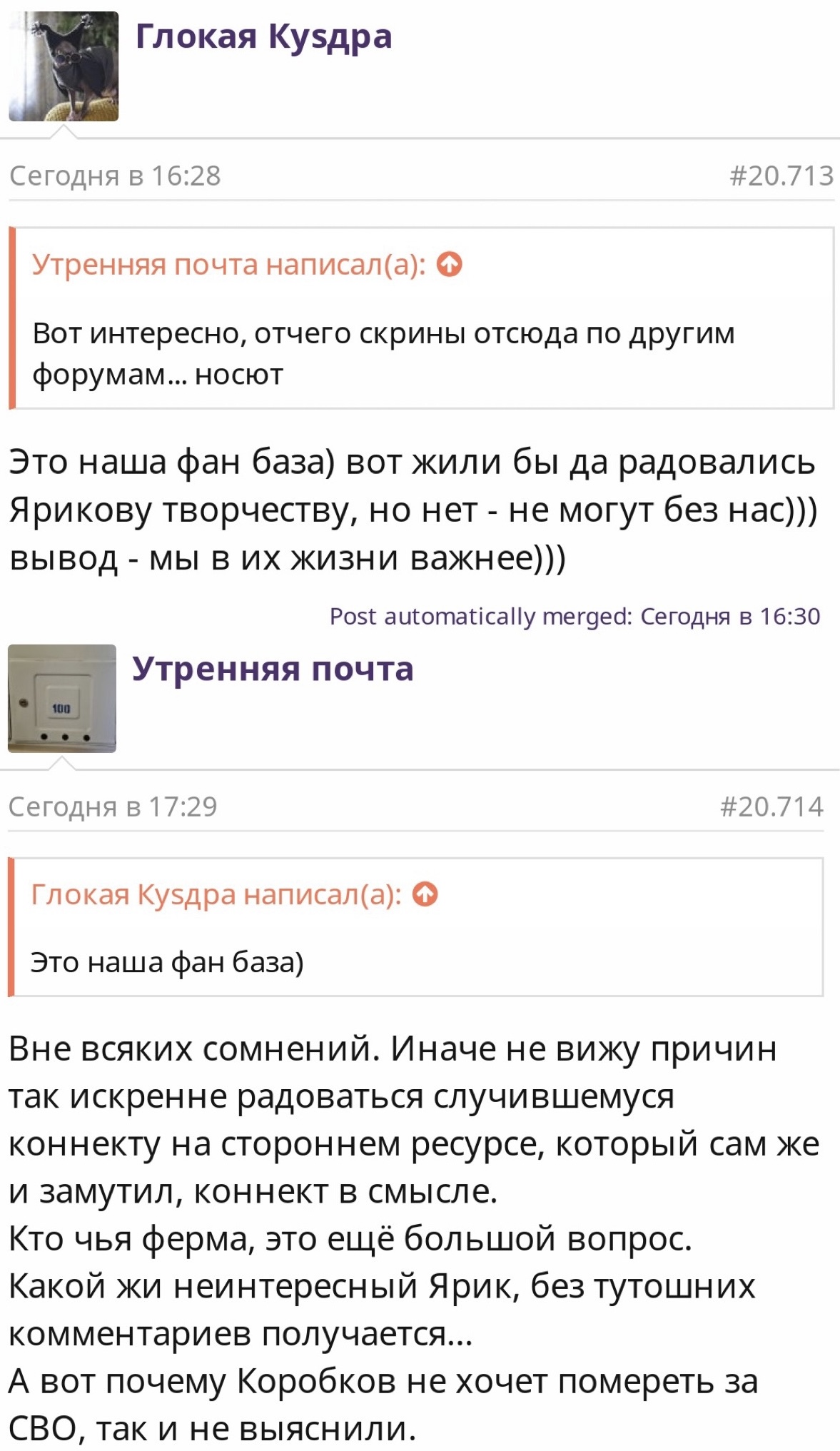The image size is (840, 1451).
Task: Open timestamp link Сегодня в 16:28
Action: [115, 176]
